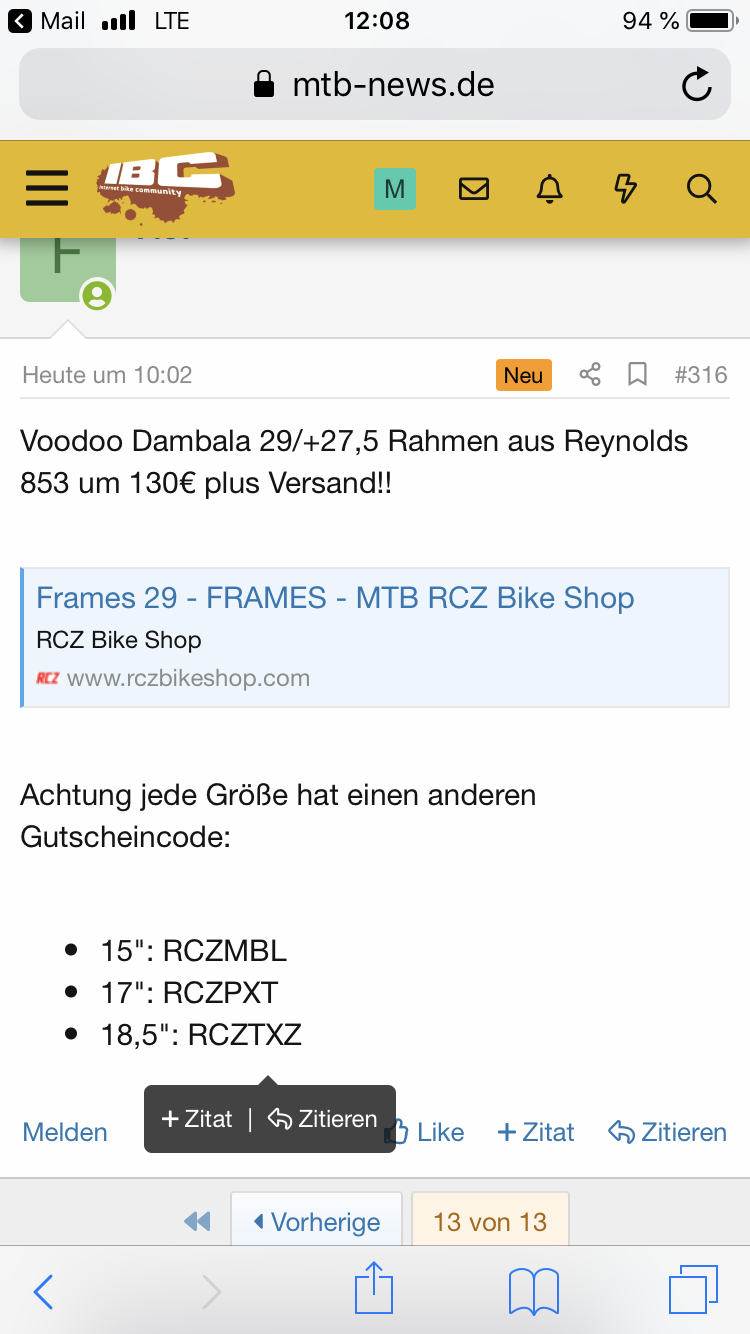Jump to the first page with double arrows
Screen dimensions: 750x1334
(x=197, y=1221)
